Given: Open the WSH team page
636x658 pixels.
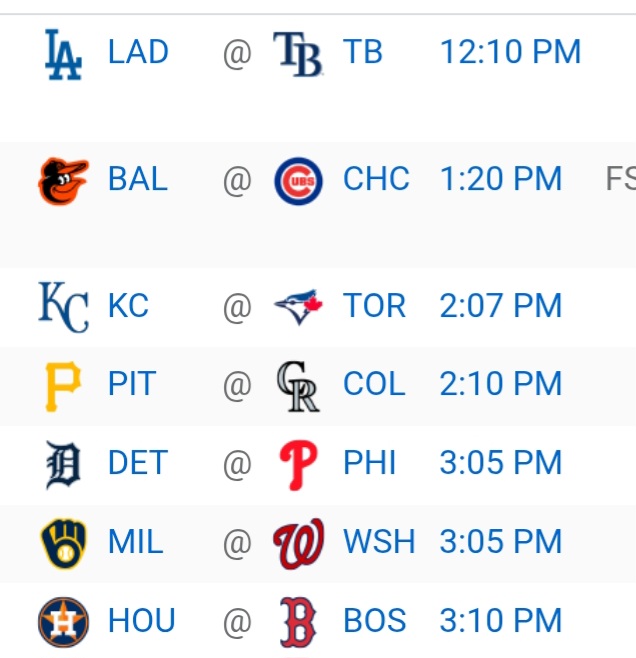Looking at the screenshot, I should pyautogui.click(x=378, y=542).
